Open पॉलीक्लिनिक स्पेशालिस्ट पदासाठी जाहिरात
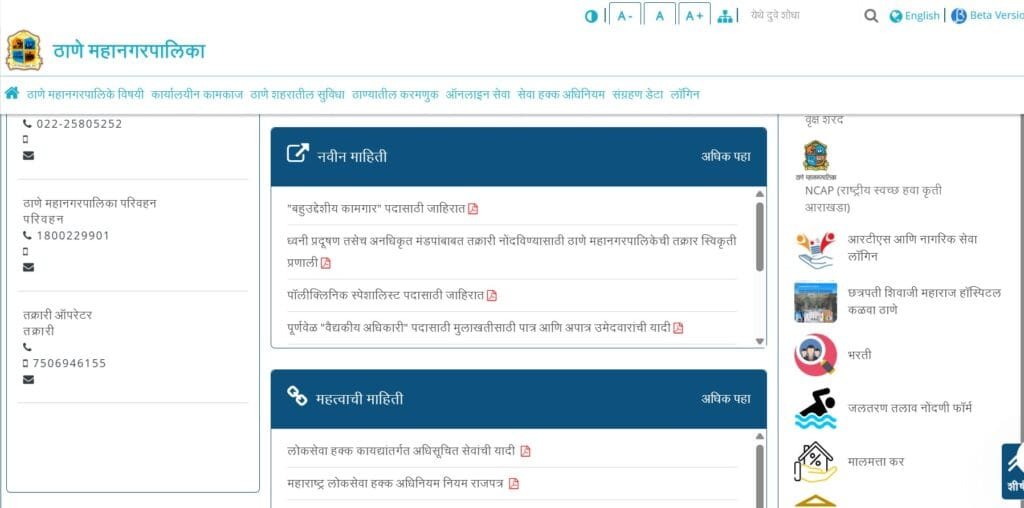1024x508 pixels. coord(385,295)
